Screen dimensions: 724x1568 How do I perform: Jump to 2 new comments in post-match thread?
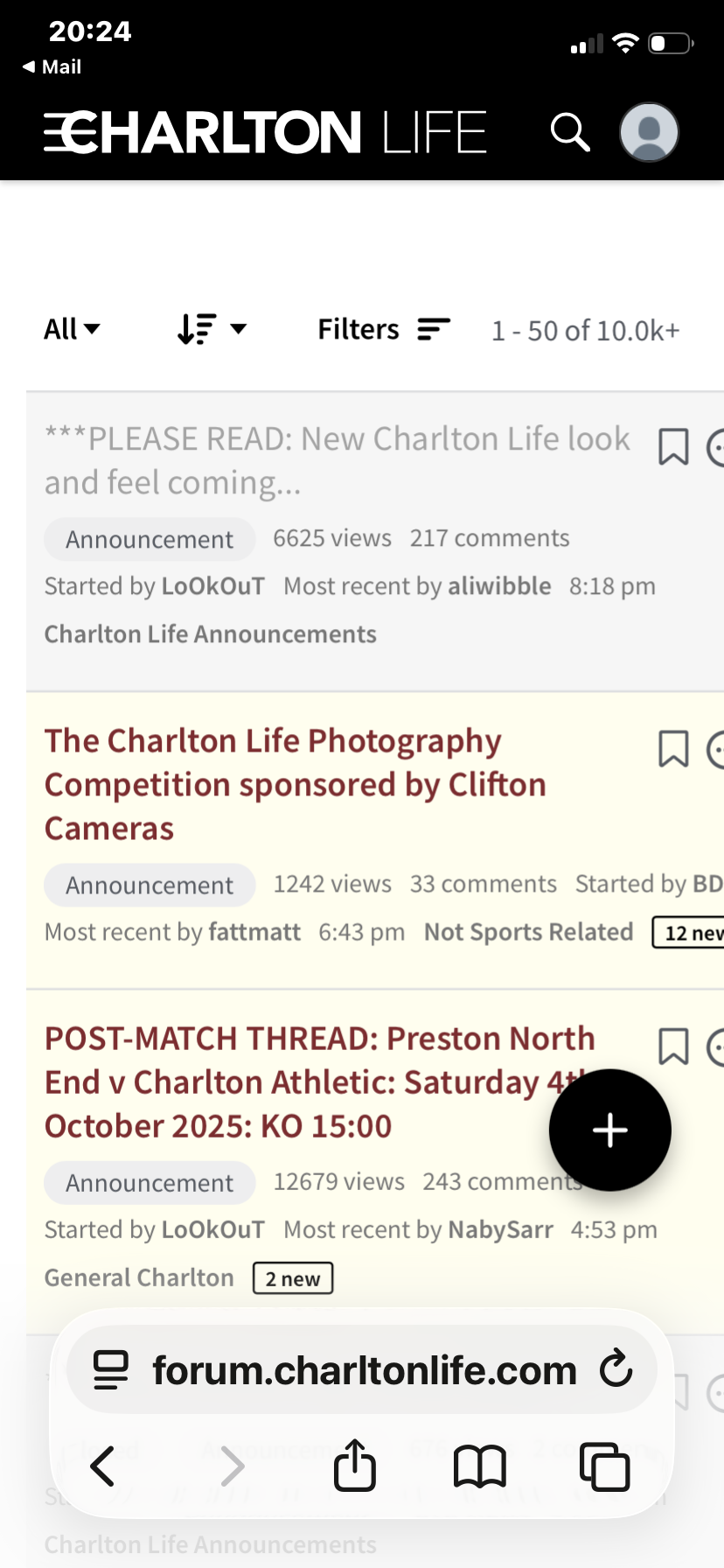tap(293, 1278)
